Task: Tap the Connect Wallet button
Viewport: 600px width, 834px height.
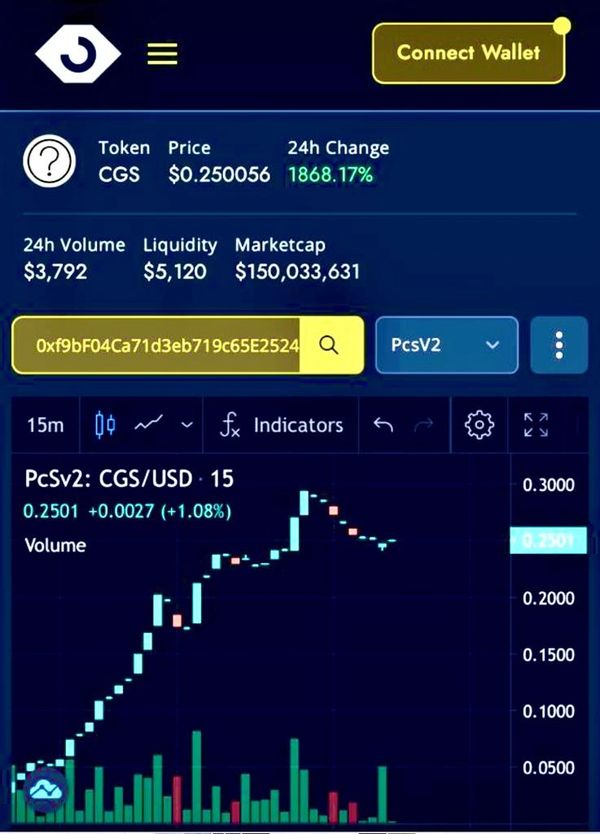Action: pos(468,53)
